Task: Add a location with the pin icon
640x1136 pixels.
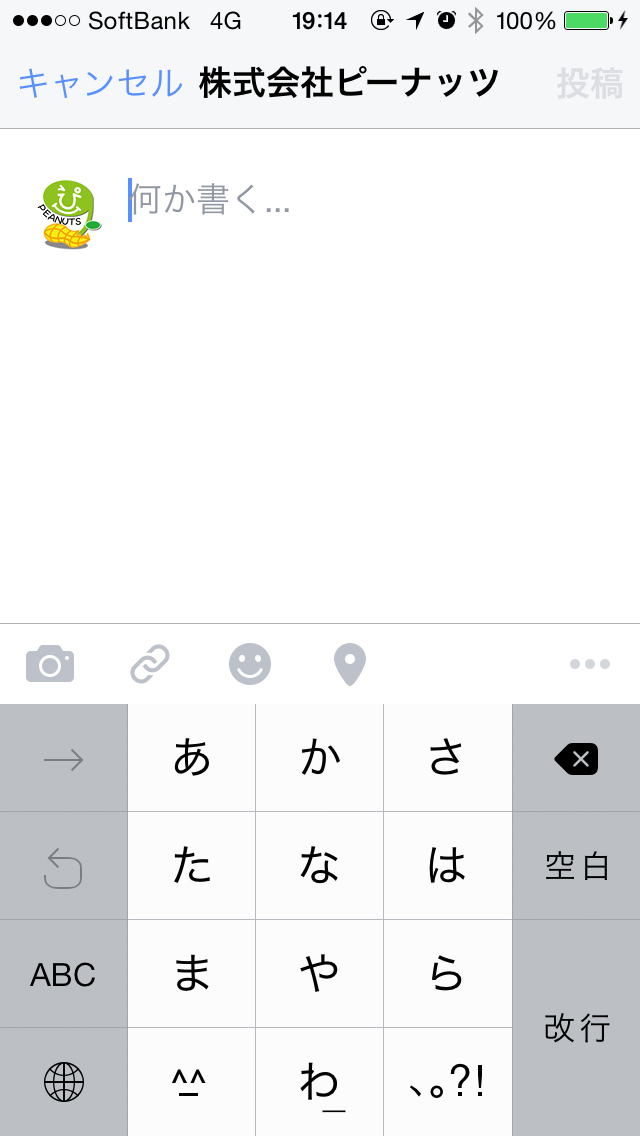Action: pos(349,664)
